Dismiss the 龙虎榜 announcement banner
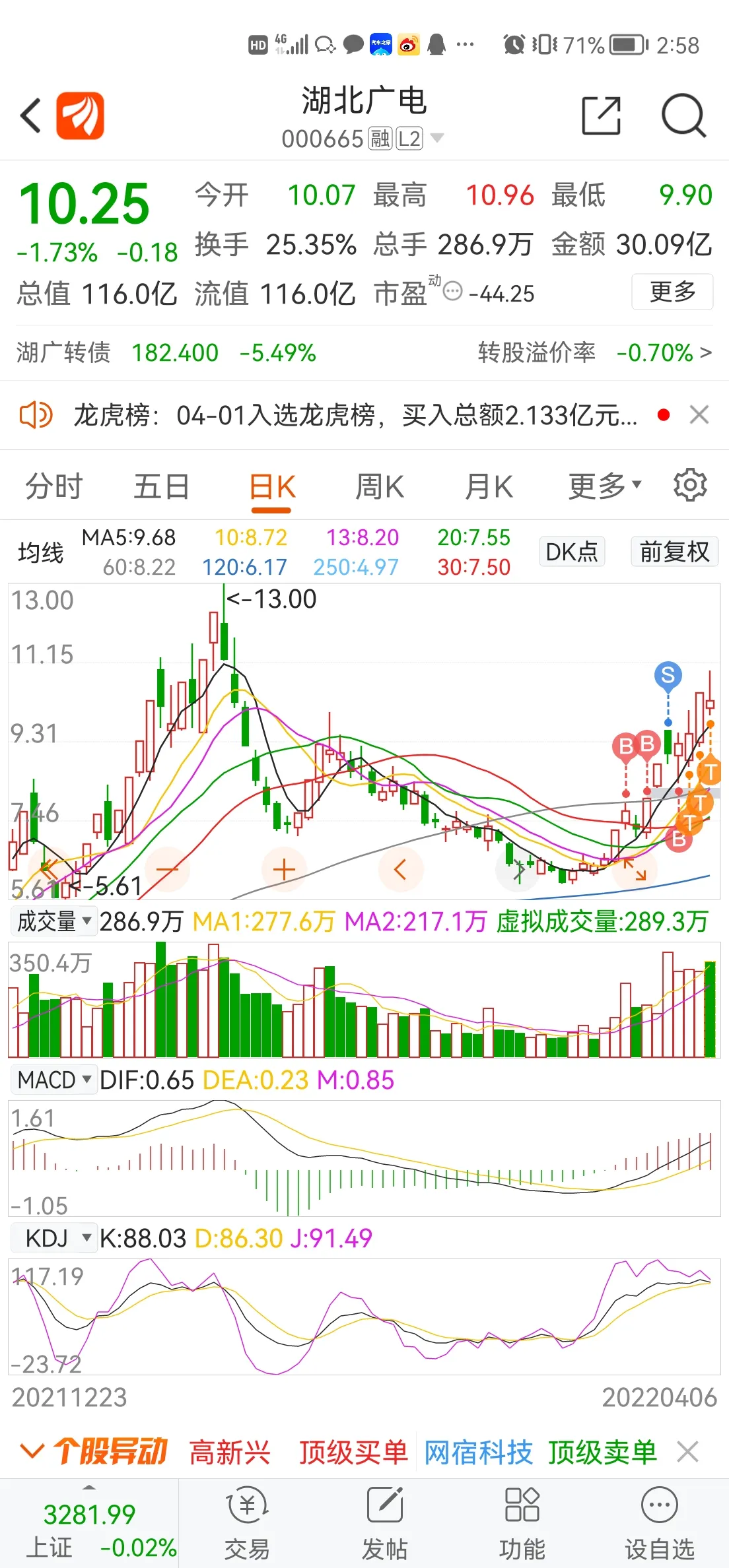The width and height of the screenshot is (729, 1568). [x=699, y=415]
